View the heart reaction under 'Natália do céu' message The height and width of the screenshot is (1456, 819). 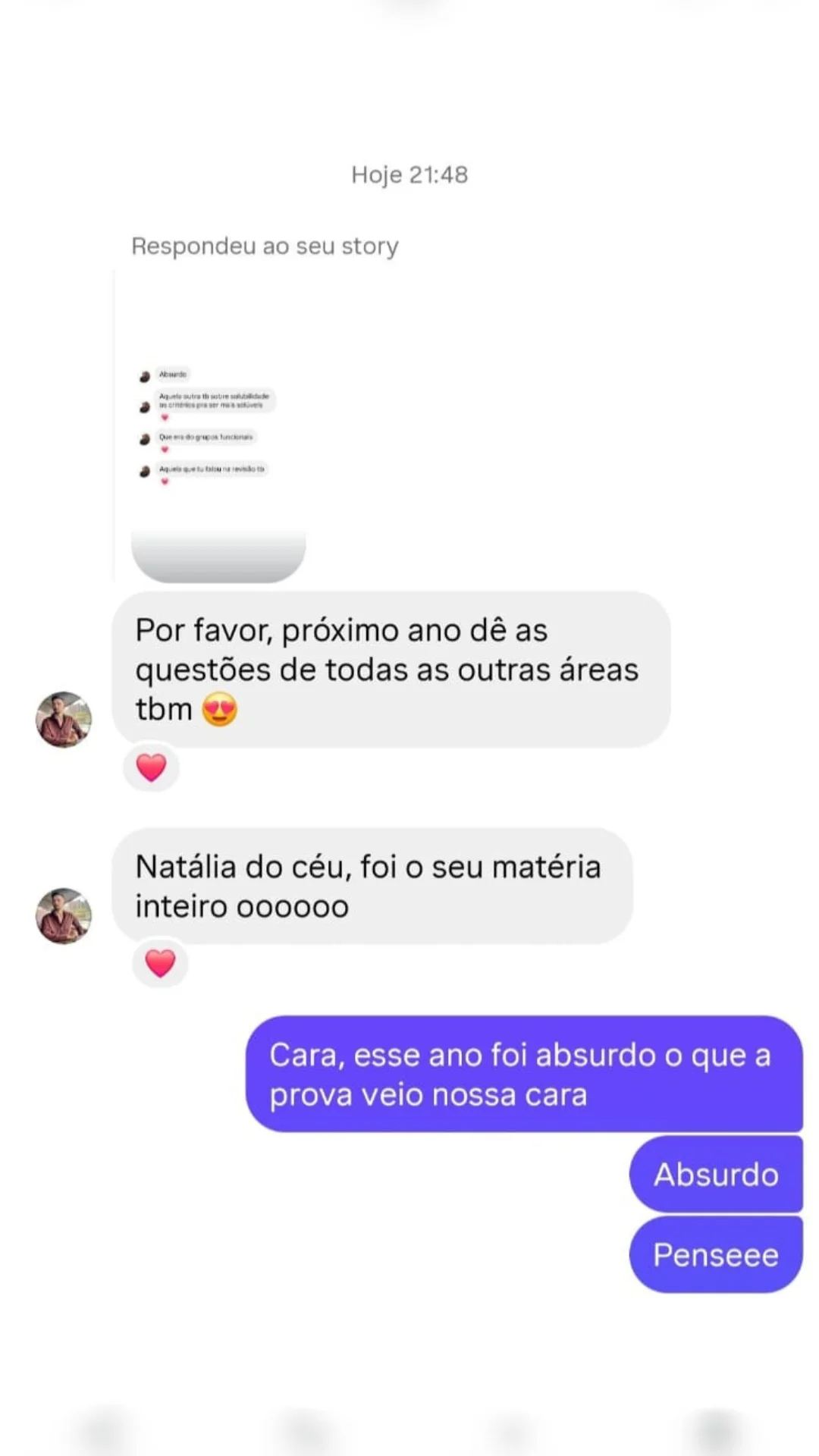160,963
